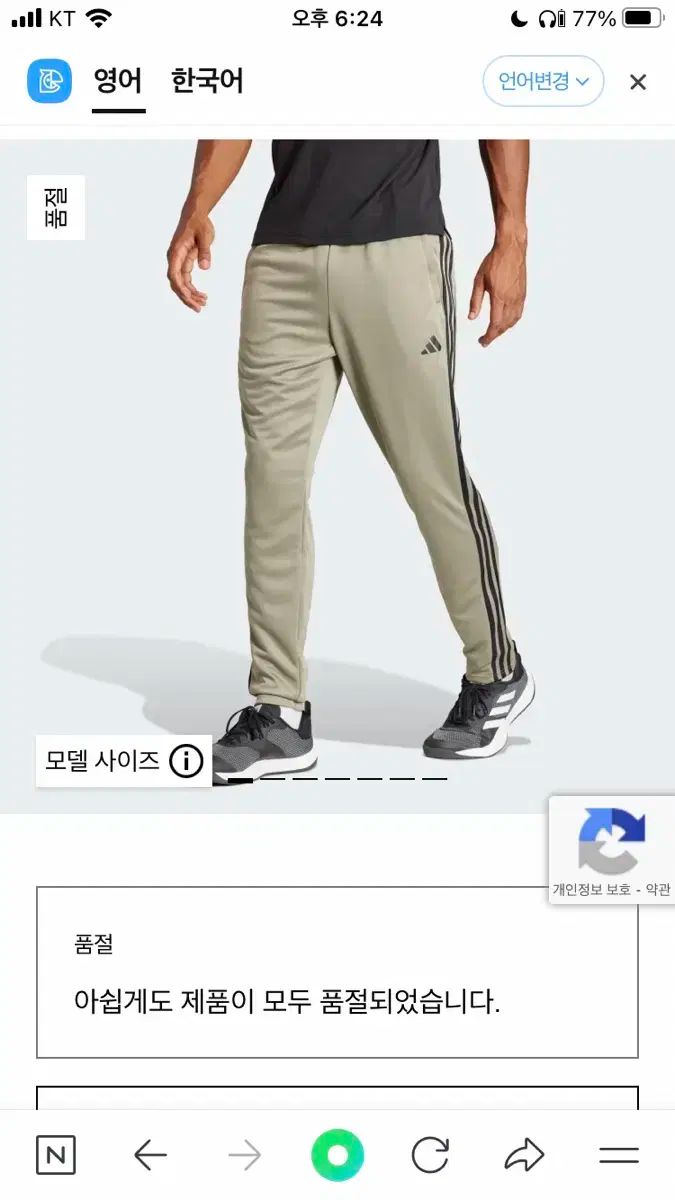Open the 언어변경 language dropdown
The height and width of the screenshot is (1200, 675).
click(543, 82)
